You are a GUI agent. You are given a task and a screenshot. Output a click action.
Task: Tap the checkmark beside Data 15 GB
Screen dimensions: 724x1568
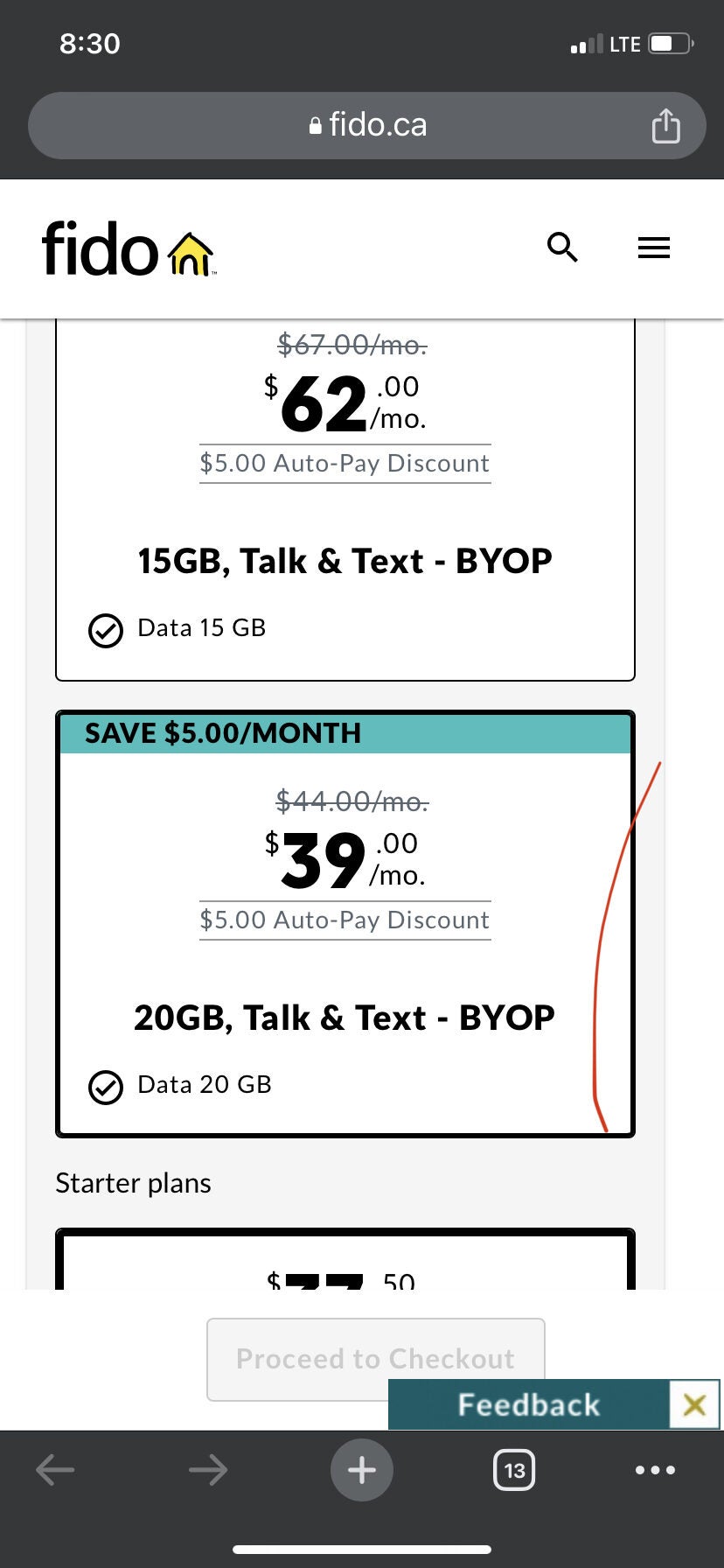(x=105, y=631)
